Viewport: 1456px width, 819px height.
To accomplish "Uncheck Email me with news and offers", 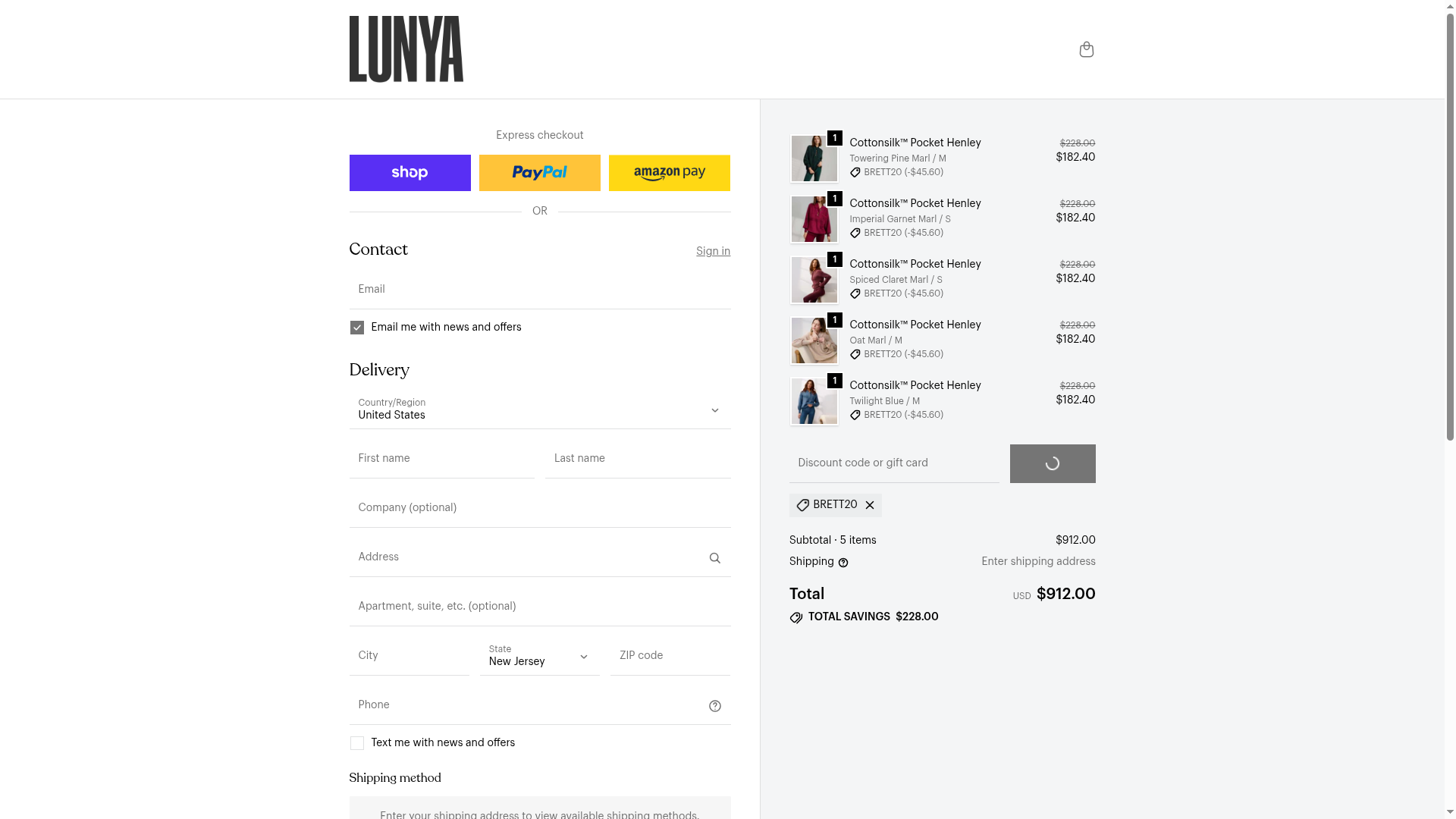I will click(x=357, y=328).
